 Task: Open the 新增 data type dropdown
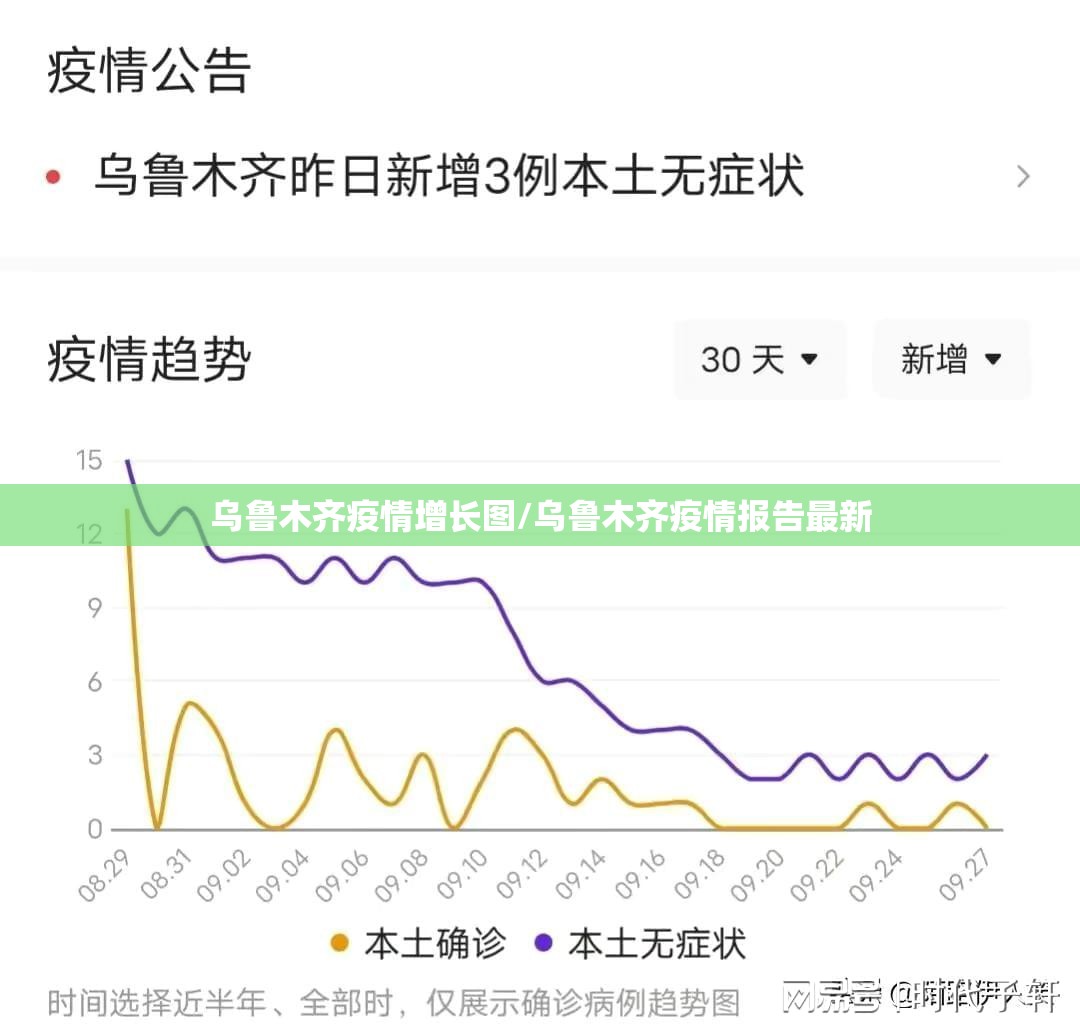tap(951, 359)
